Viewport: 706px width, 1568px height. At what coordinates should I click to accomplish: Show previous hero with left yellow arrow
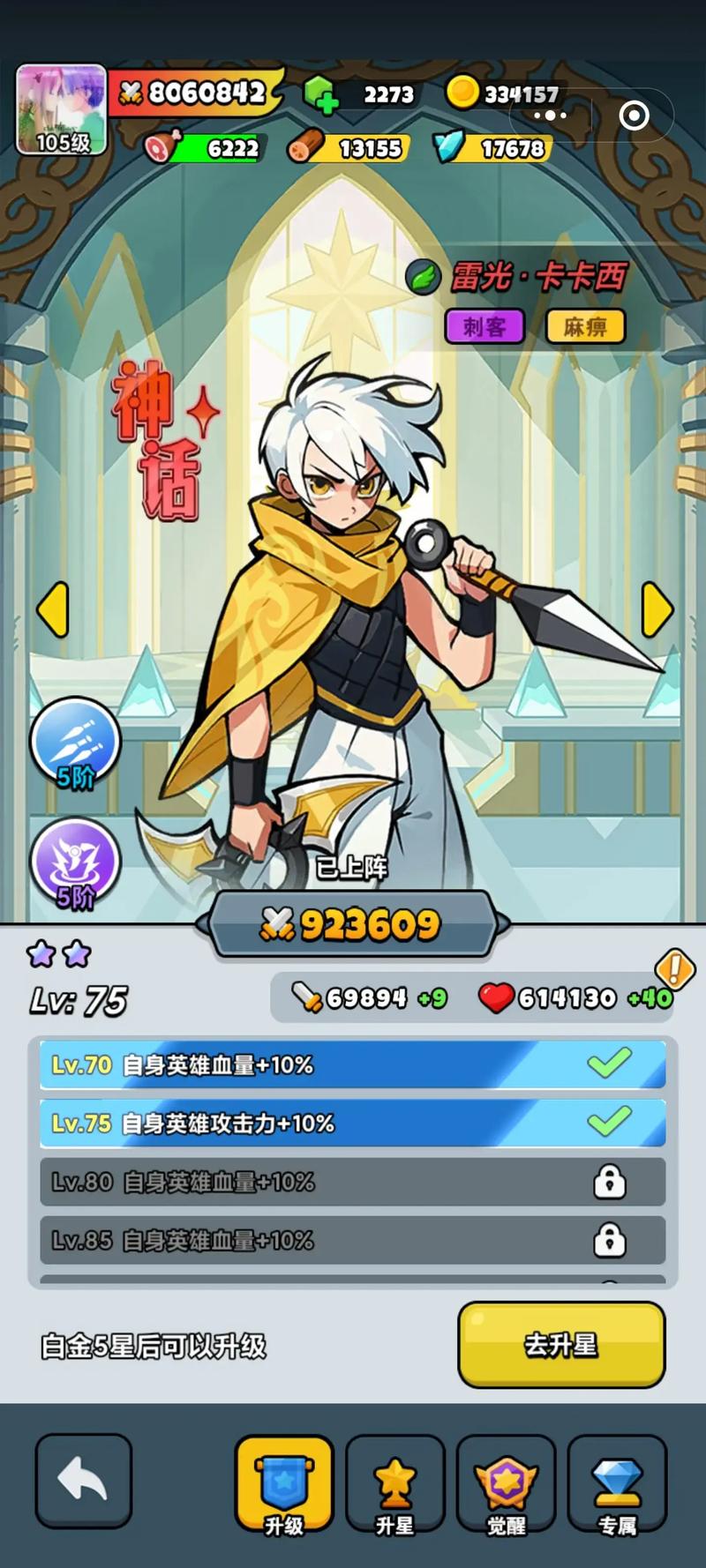pyautogui.click(x=54, y=609)
